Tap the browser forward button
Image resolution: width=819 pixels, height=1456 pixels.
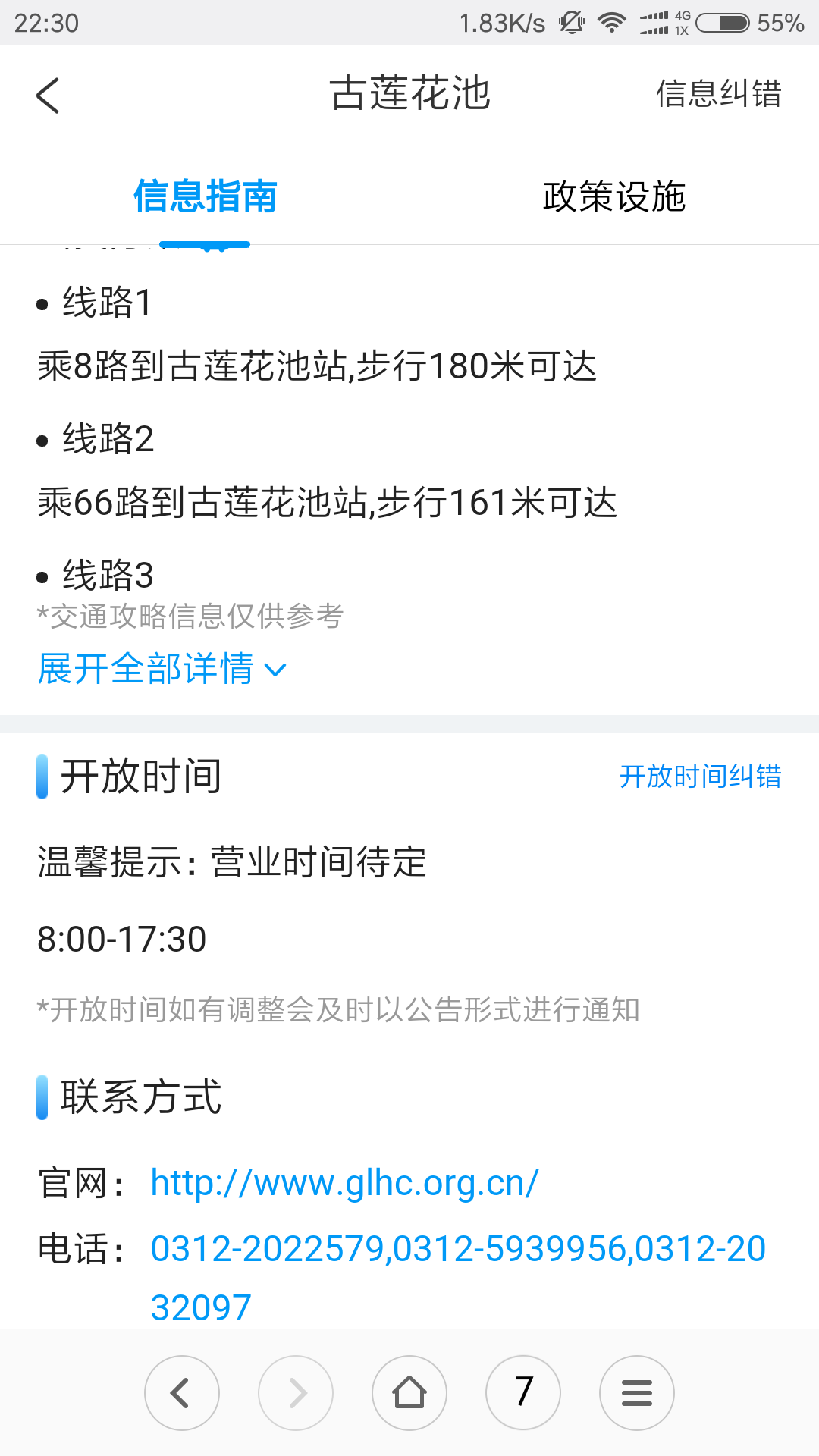(x=296, y=1393)
